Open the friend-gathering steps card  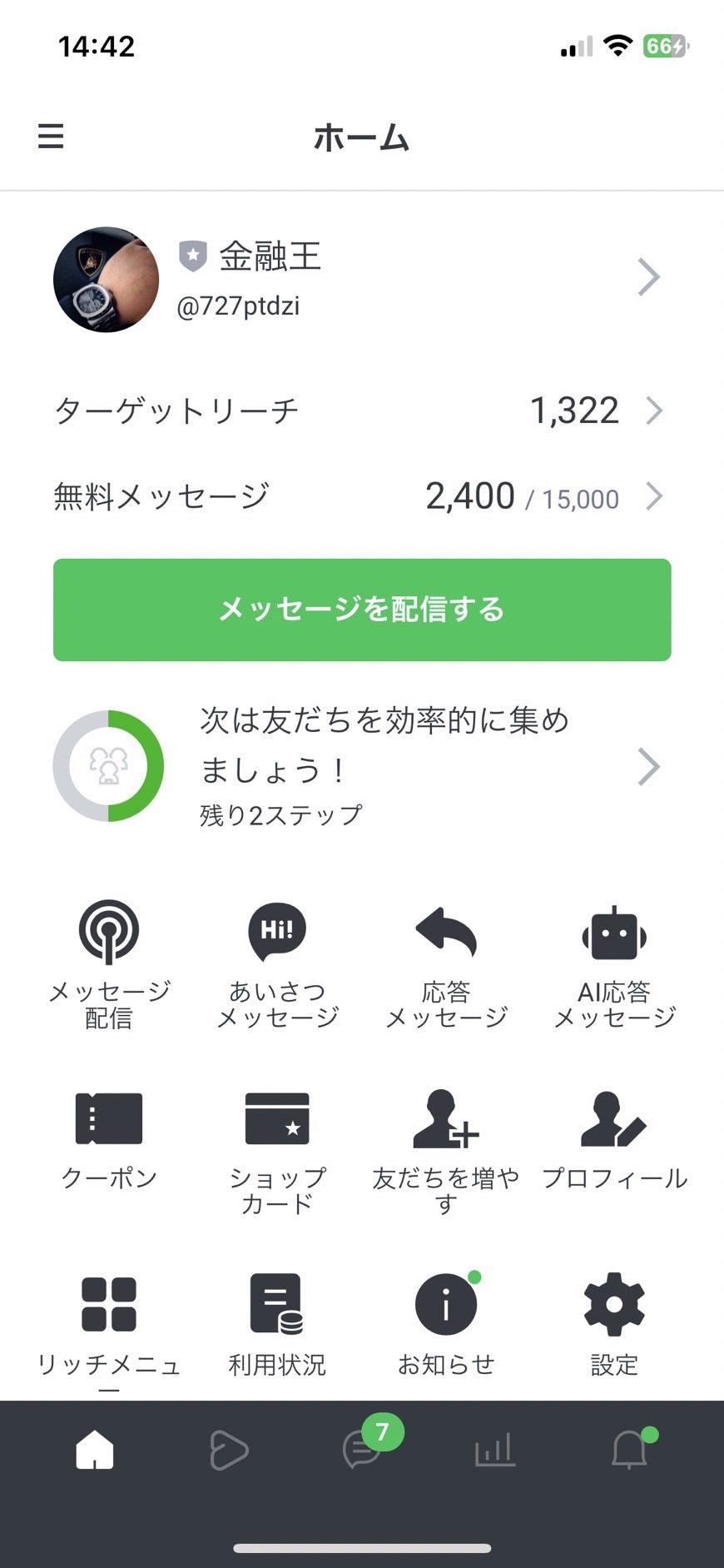(362, 766)
